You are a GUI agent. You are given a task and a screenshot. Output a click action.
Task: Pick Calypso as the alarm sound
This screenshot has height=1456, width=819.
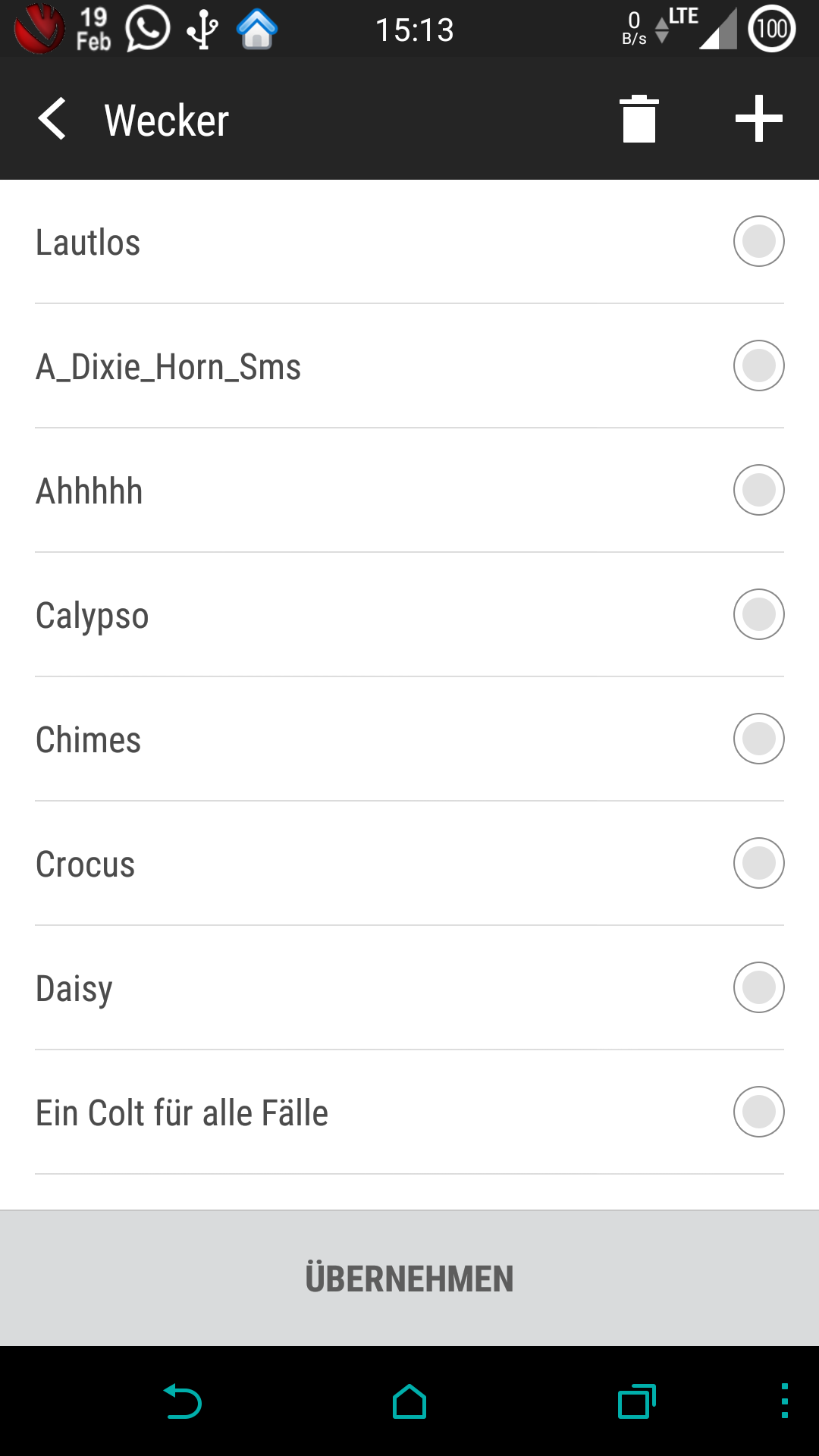409,615
